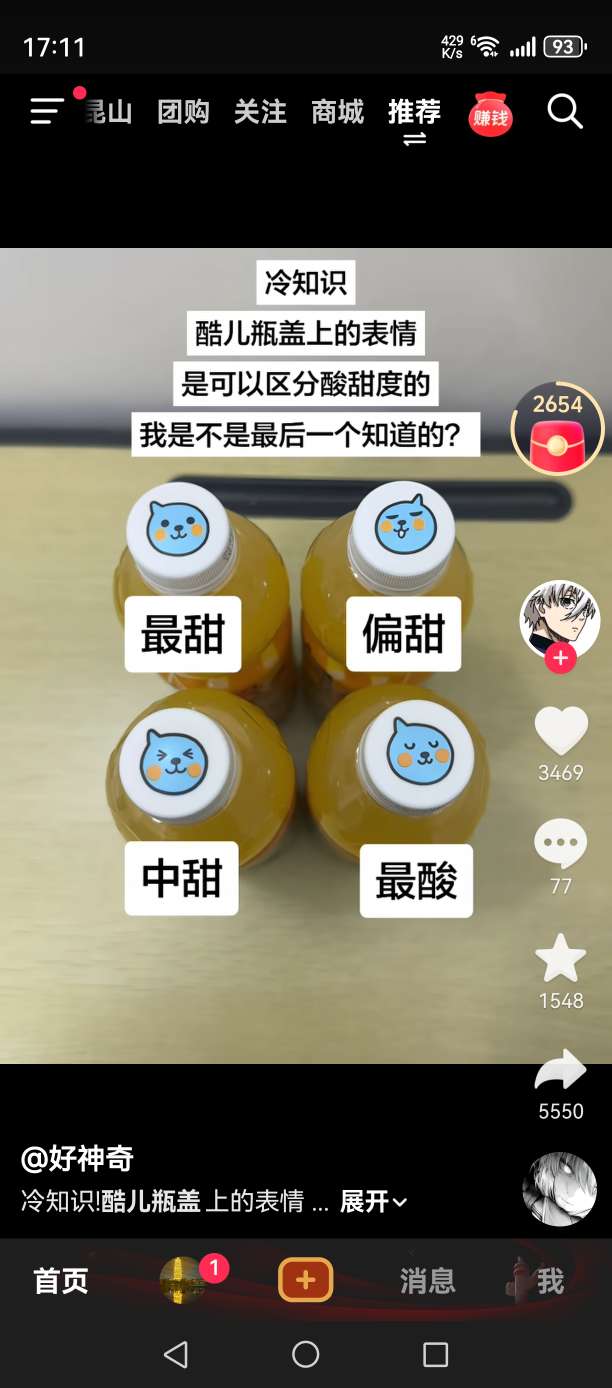This screenshot has height=1388, width=612.
Task: Select the 推荐 tab
Action: point(414,112)
